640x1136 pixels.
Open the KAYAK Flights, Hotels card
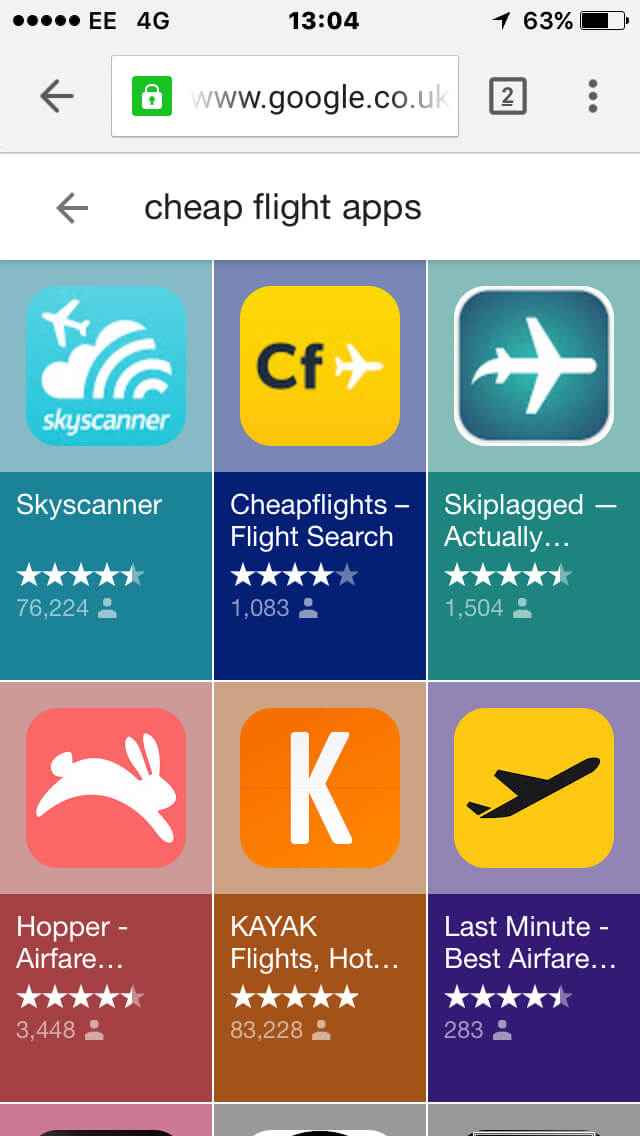320,890
